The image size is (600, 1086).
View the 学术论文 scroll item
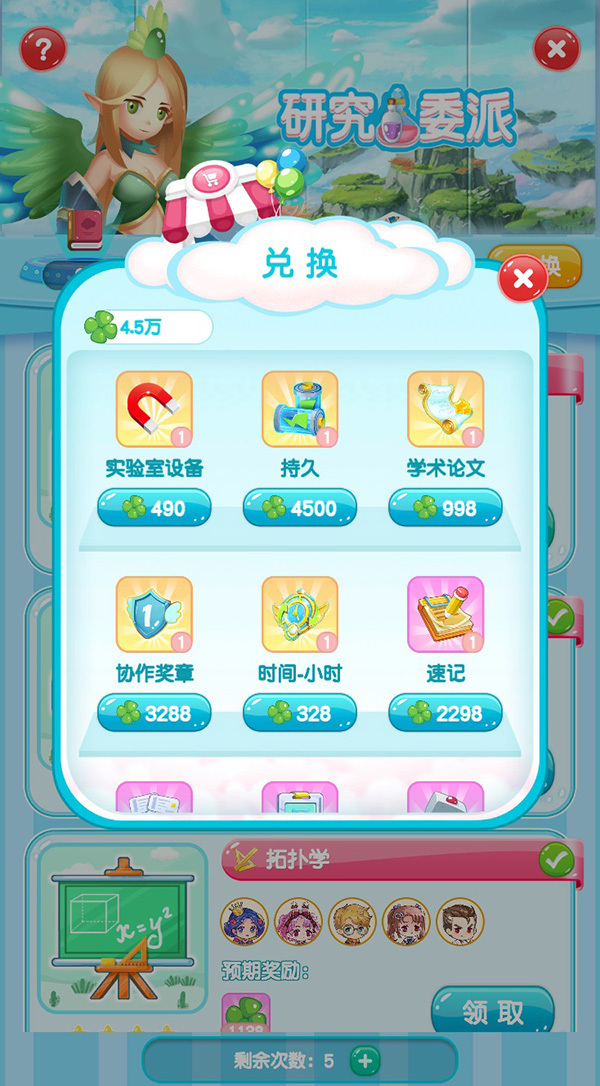[x=445, y=408]
